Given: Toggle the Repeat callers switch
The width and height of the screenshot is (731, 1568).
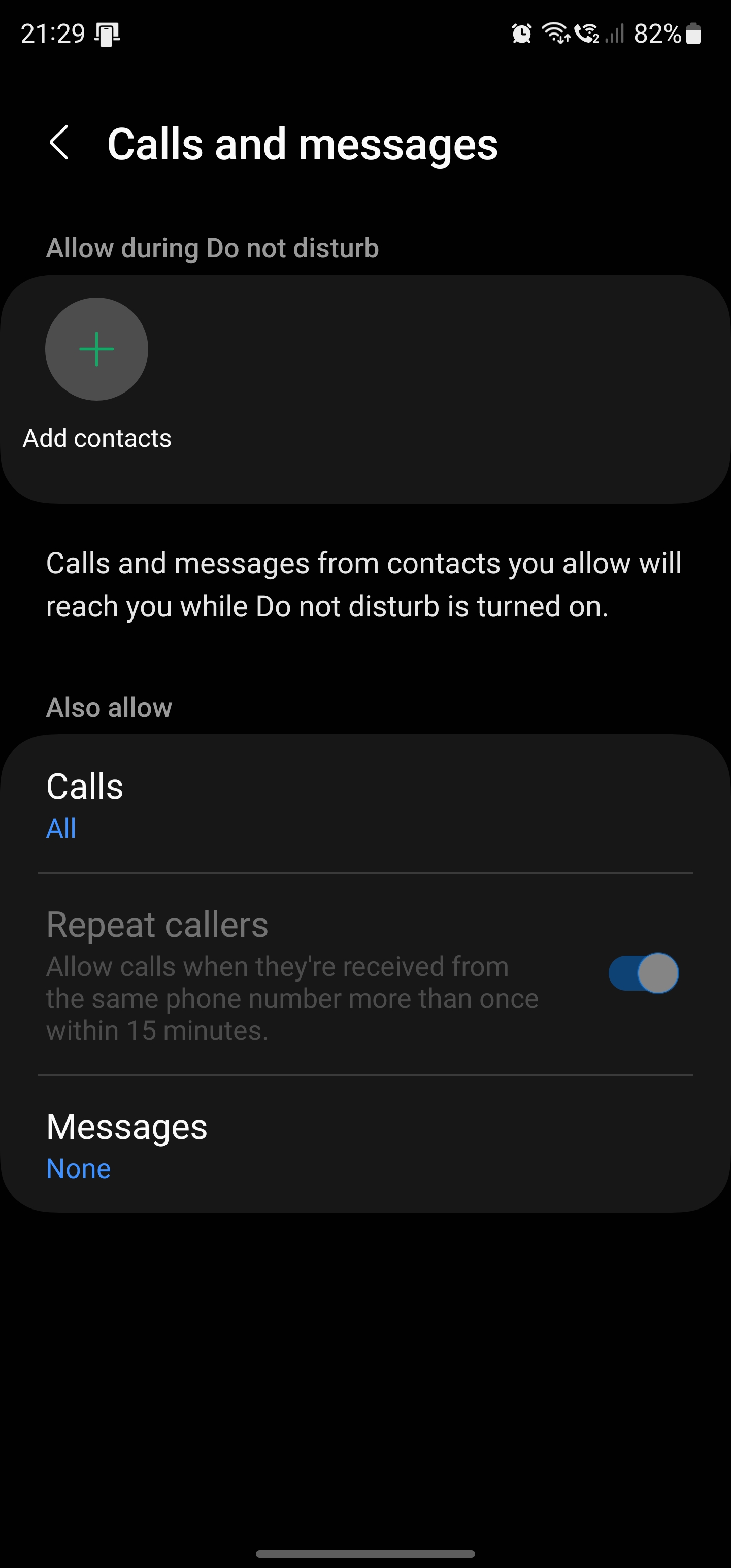Looking at the screenshot, I should point(643,973).
